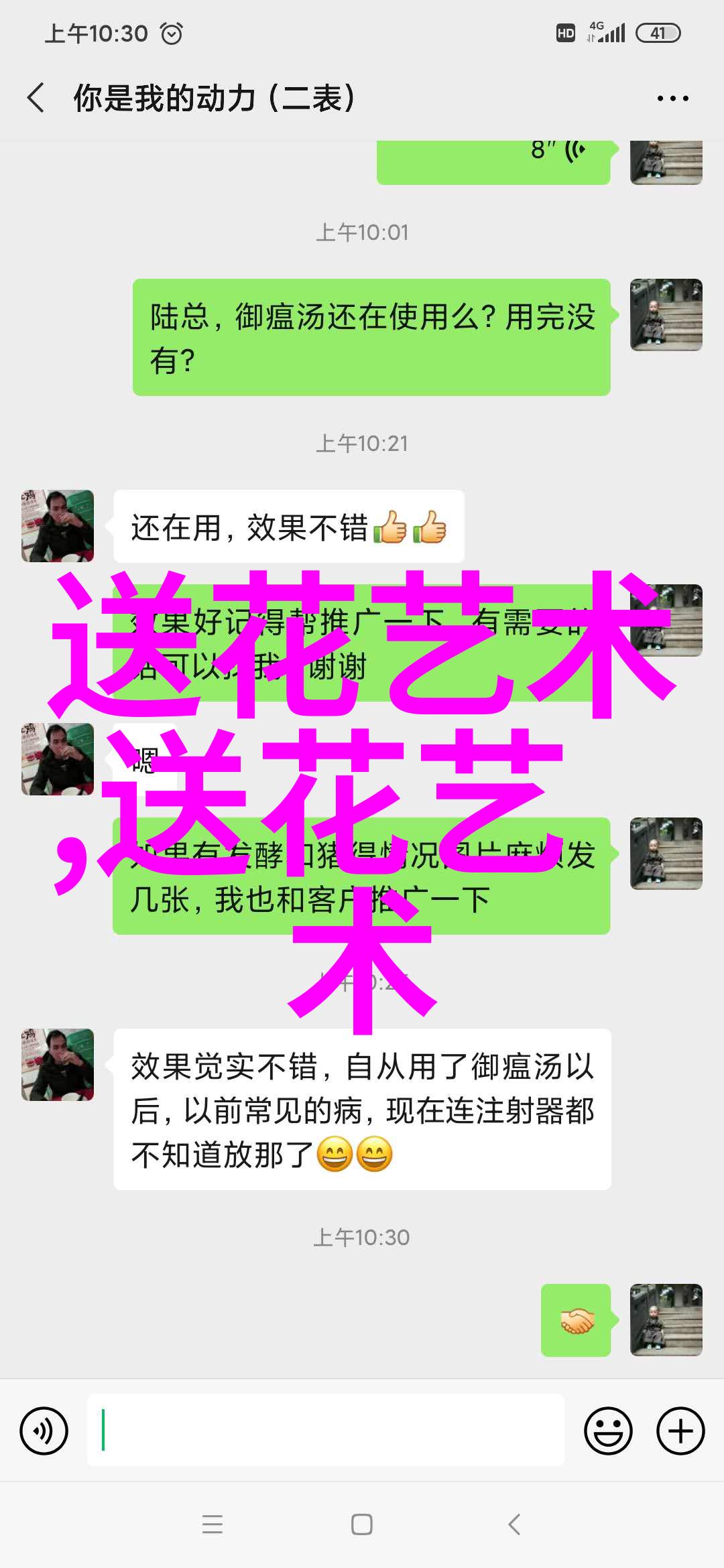
Task: Open avatar beside the handshake emoji message
Action: (x=666, y=1319)
